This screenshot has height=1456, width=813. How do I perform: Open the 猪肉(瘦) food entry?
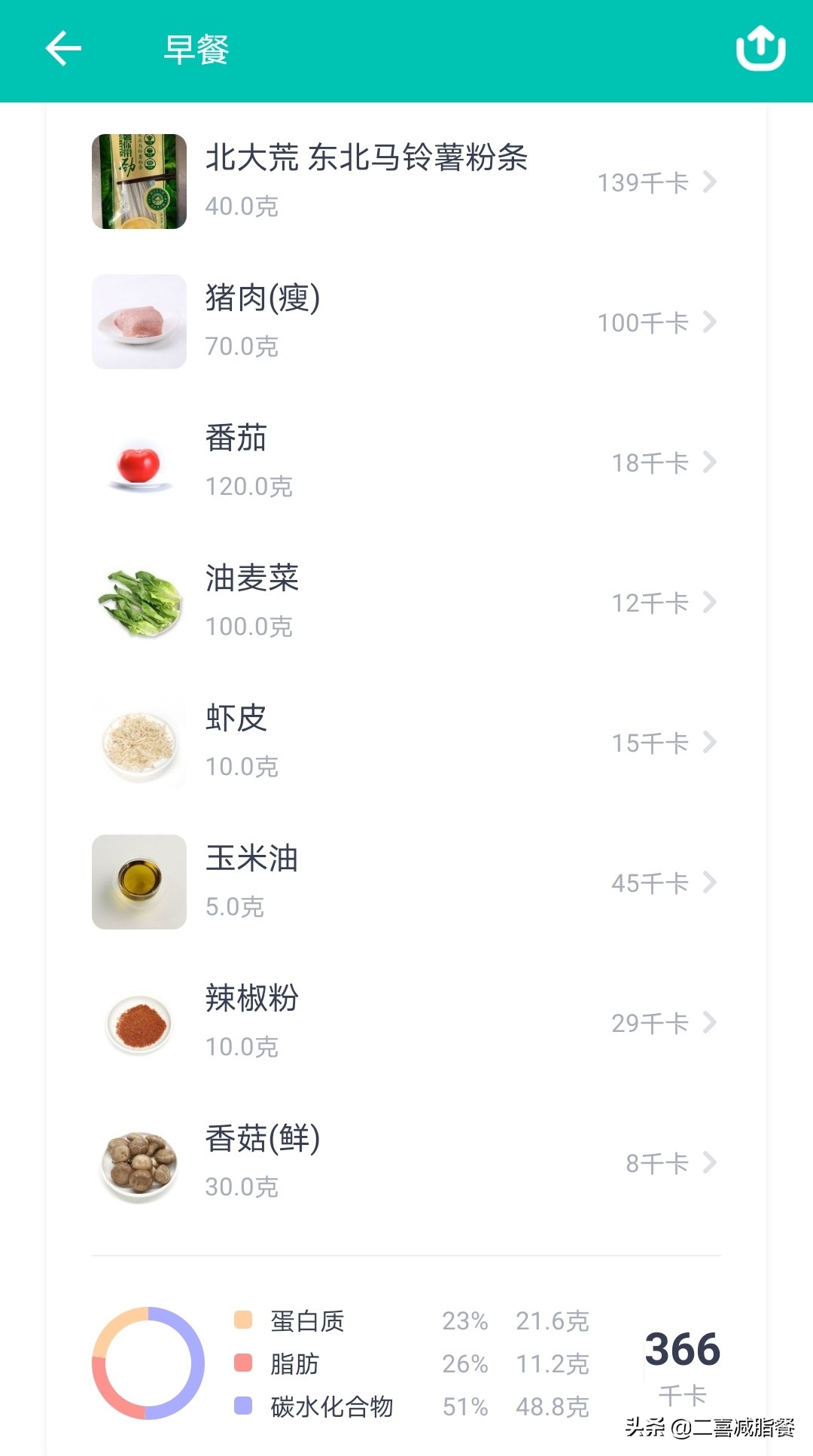pos(405,322)
